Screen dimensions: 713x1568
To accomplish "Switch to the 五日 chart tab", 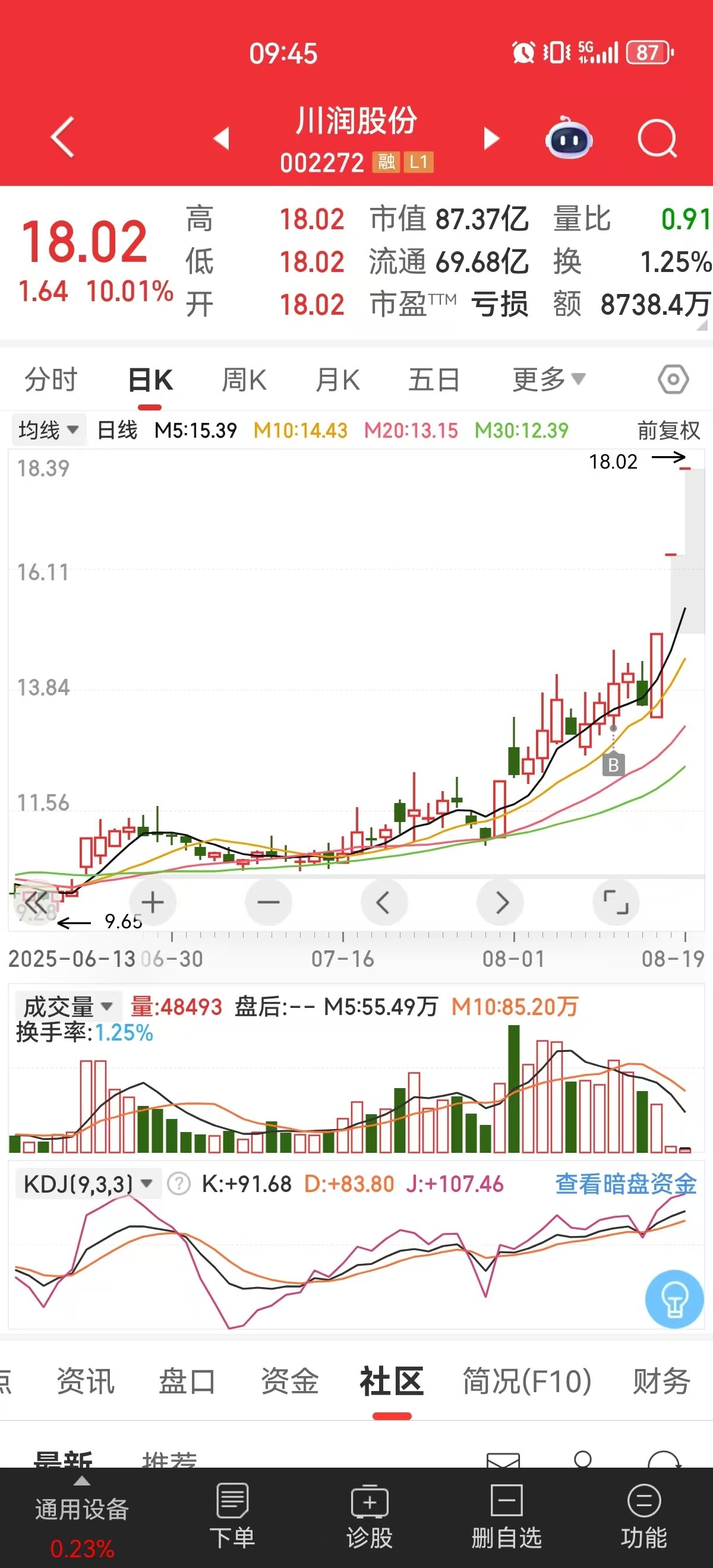I will point(434,380).
